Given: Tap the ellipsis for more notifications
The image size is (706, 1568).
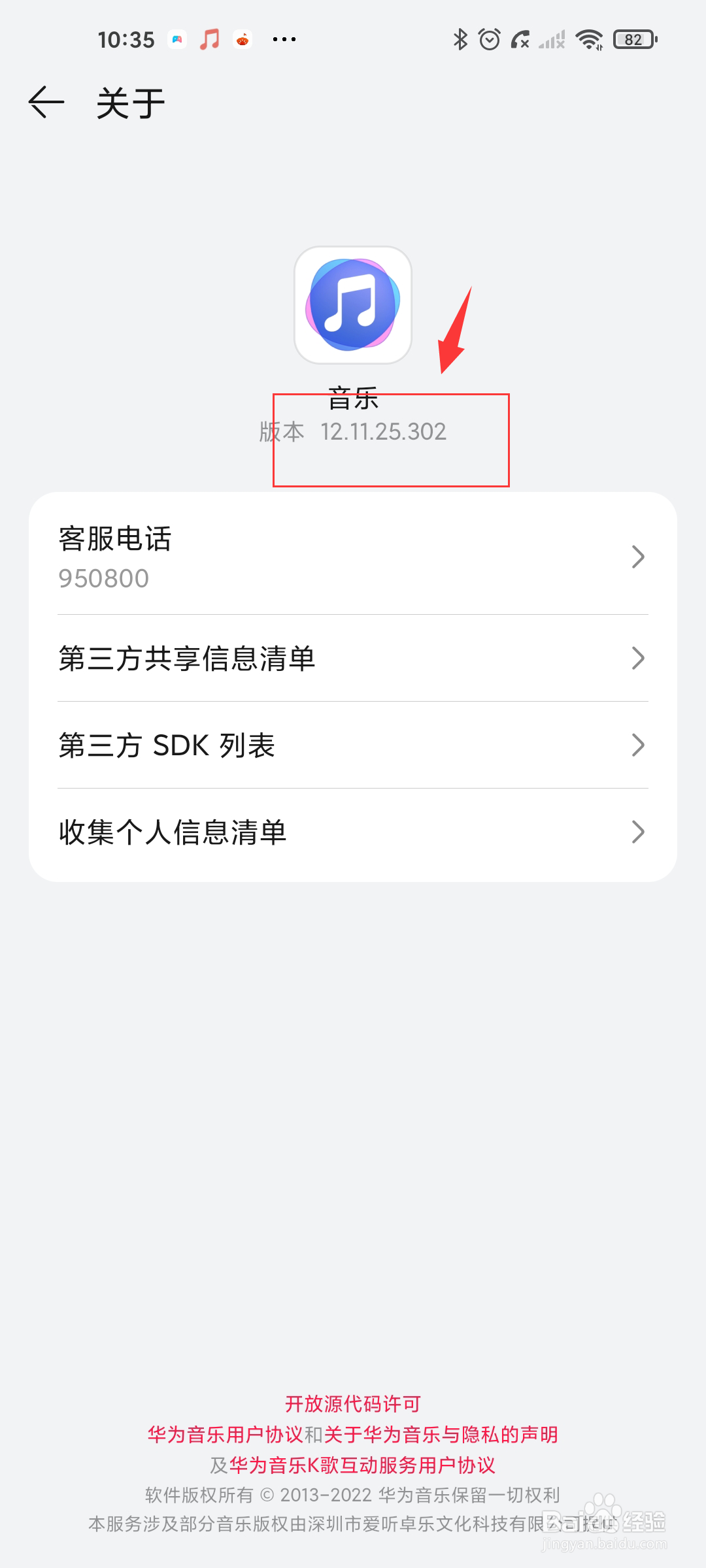Looking at the screenshot, I should click(284, 41).
